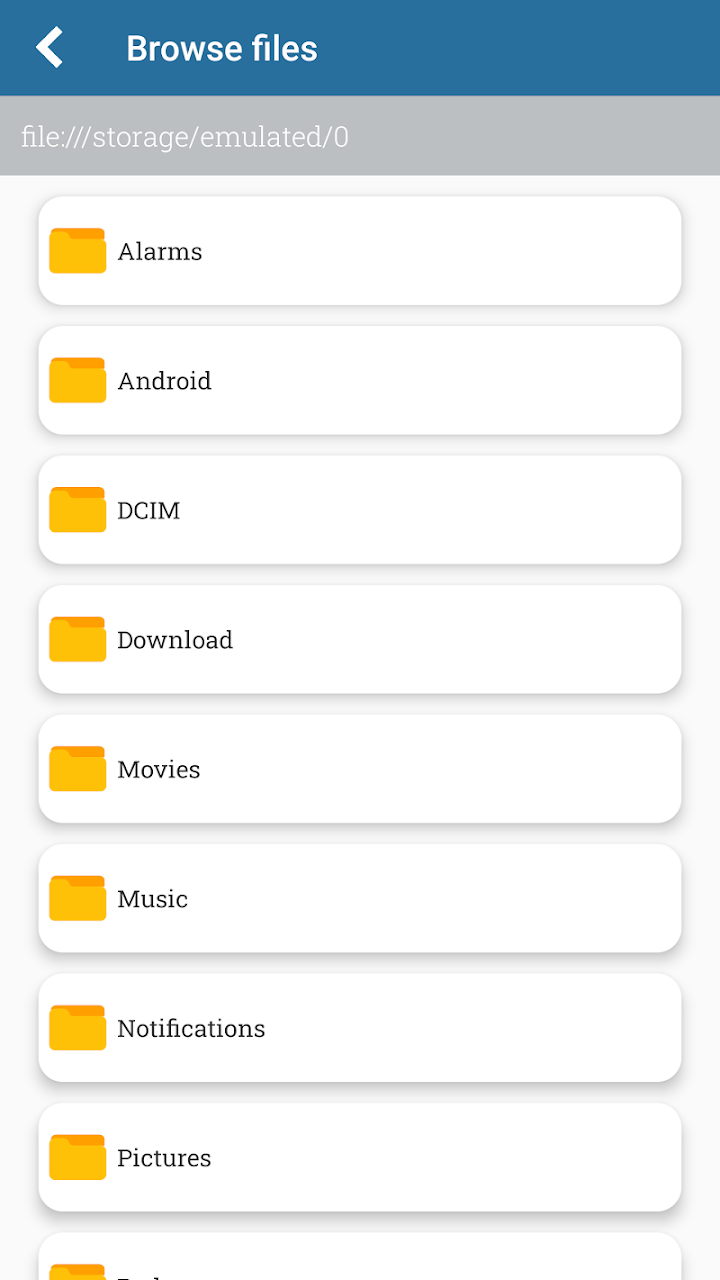Open the Download folder

tap(360, 639)
